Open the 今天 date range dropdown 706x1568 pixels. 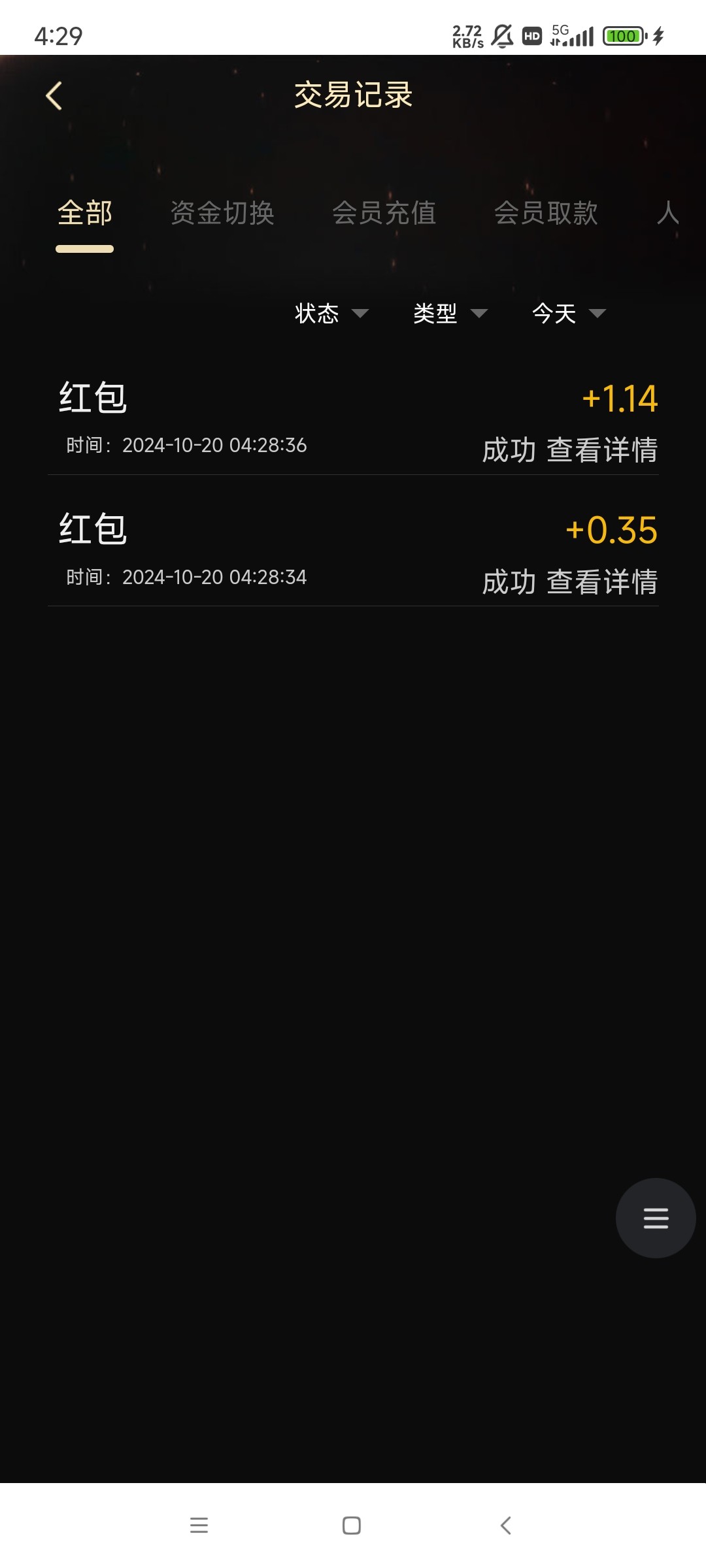[x=569, y=314]
